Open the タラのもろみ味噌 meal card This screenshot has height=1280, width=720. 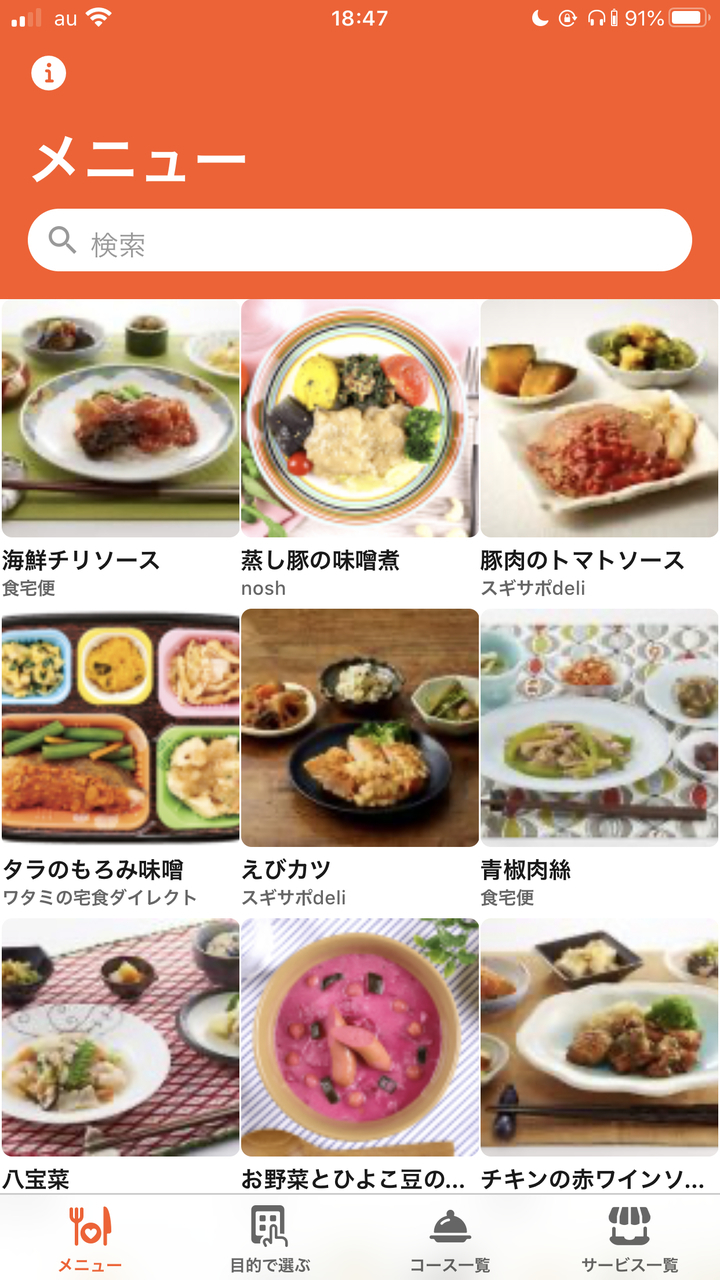click(x=120, y=729)
